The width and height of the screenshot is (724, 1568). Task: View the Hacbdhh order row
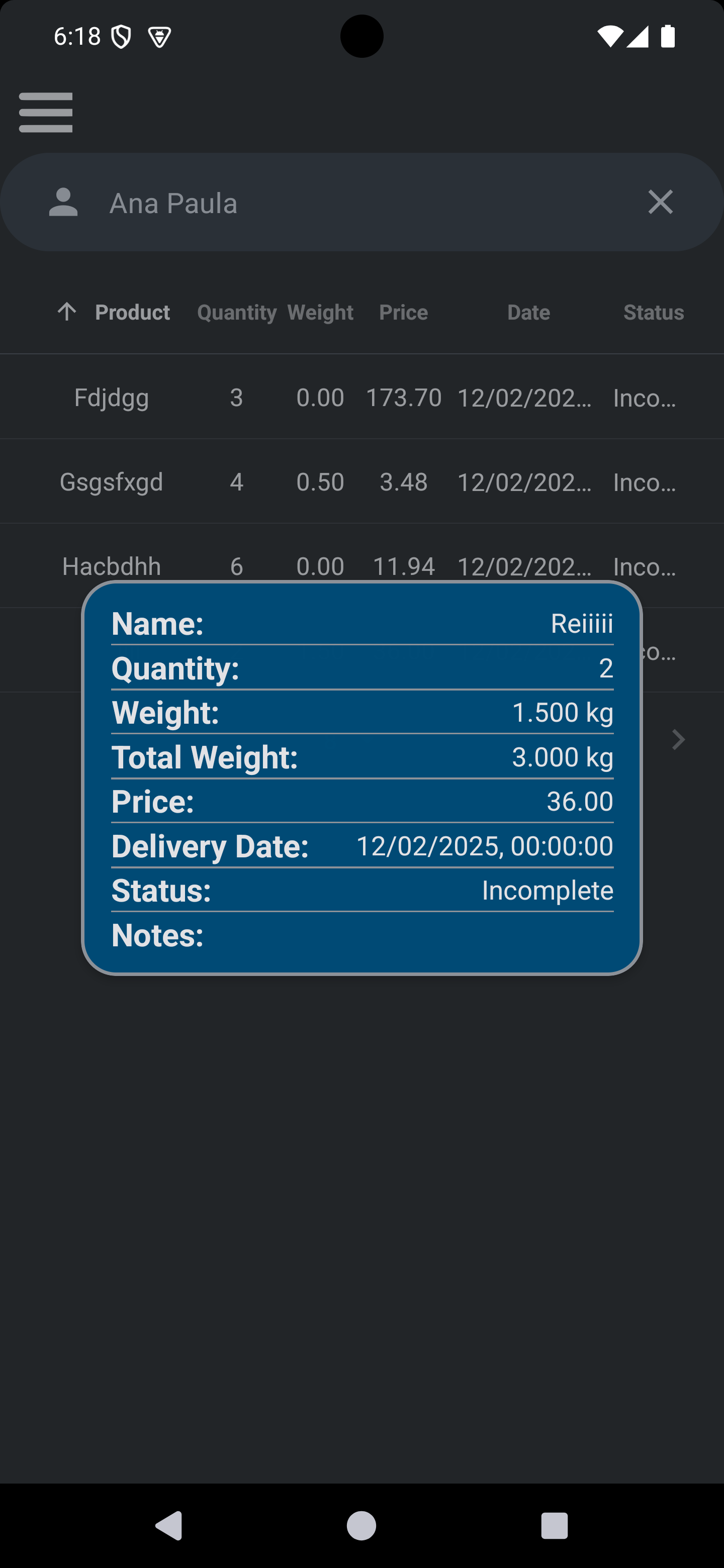pos(112,566)
